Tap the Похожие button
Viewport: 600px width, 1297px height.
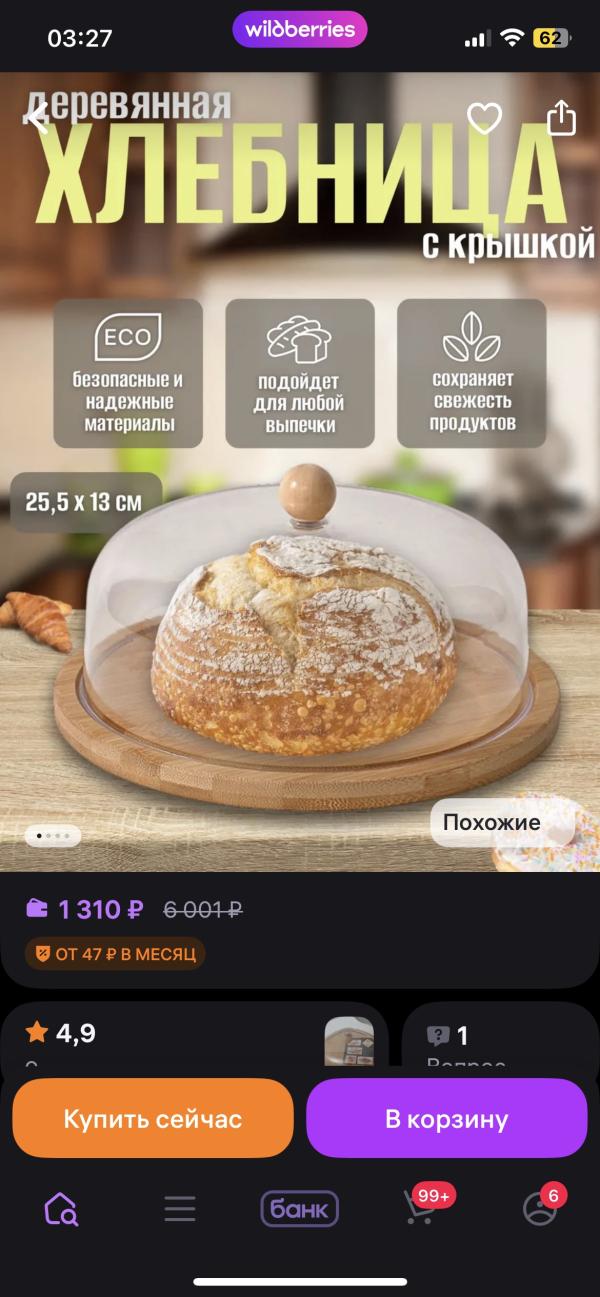pyautogui.click(x=491, y=823)
